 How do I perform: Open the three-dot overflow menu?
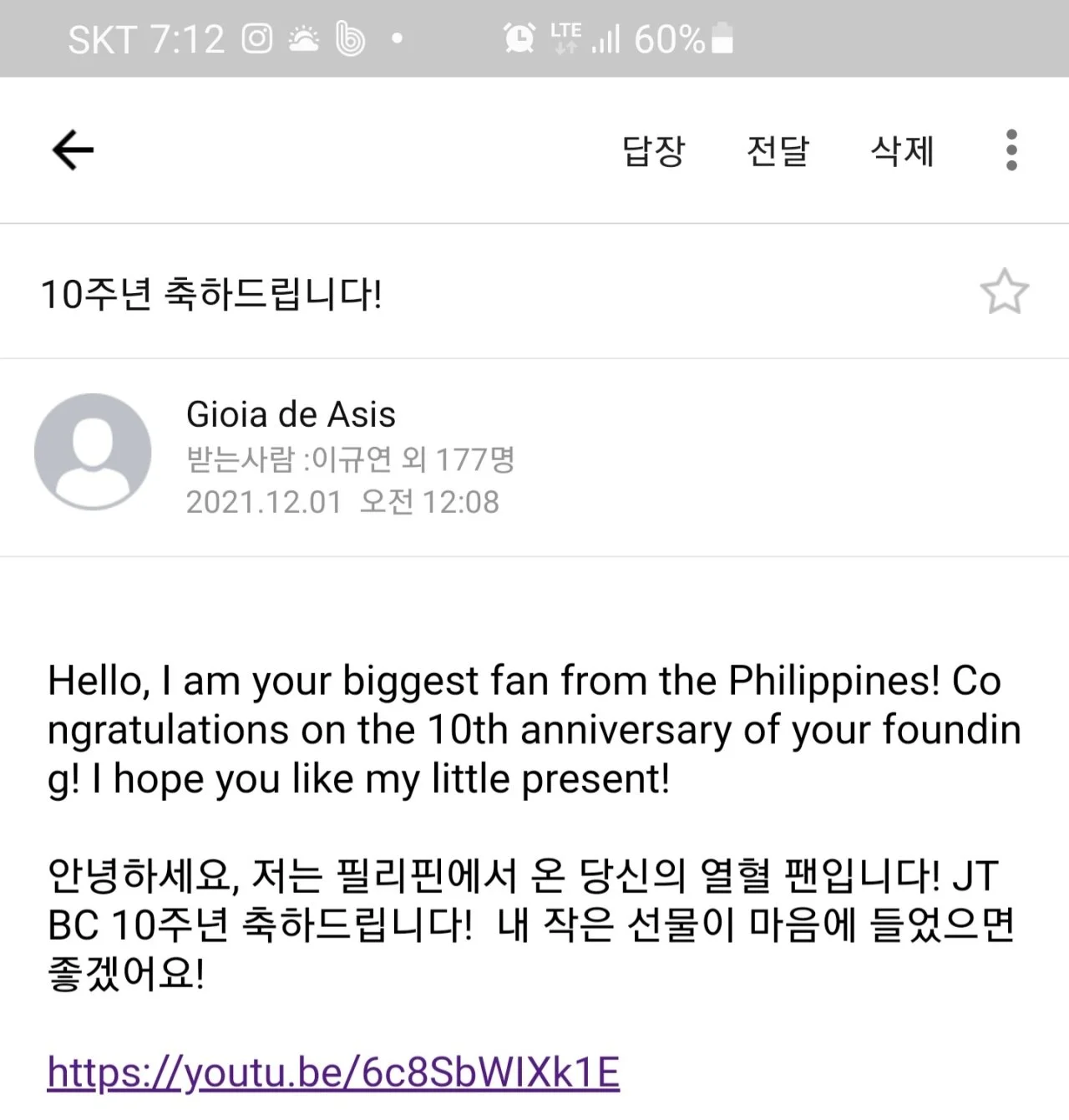(x=1011, y=150)
